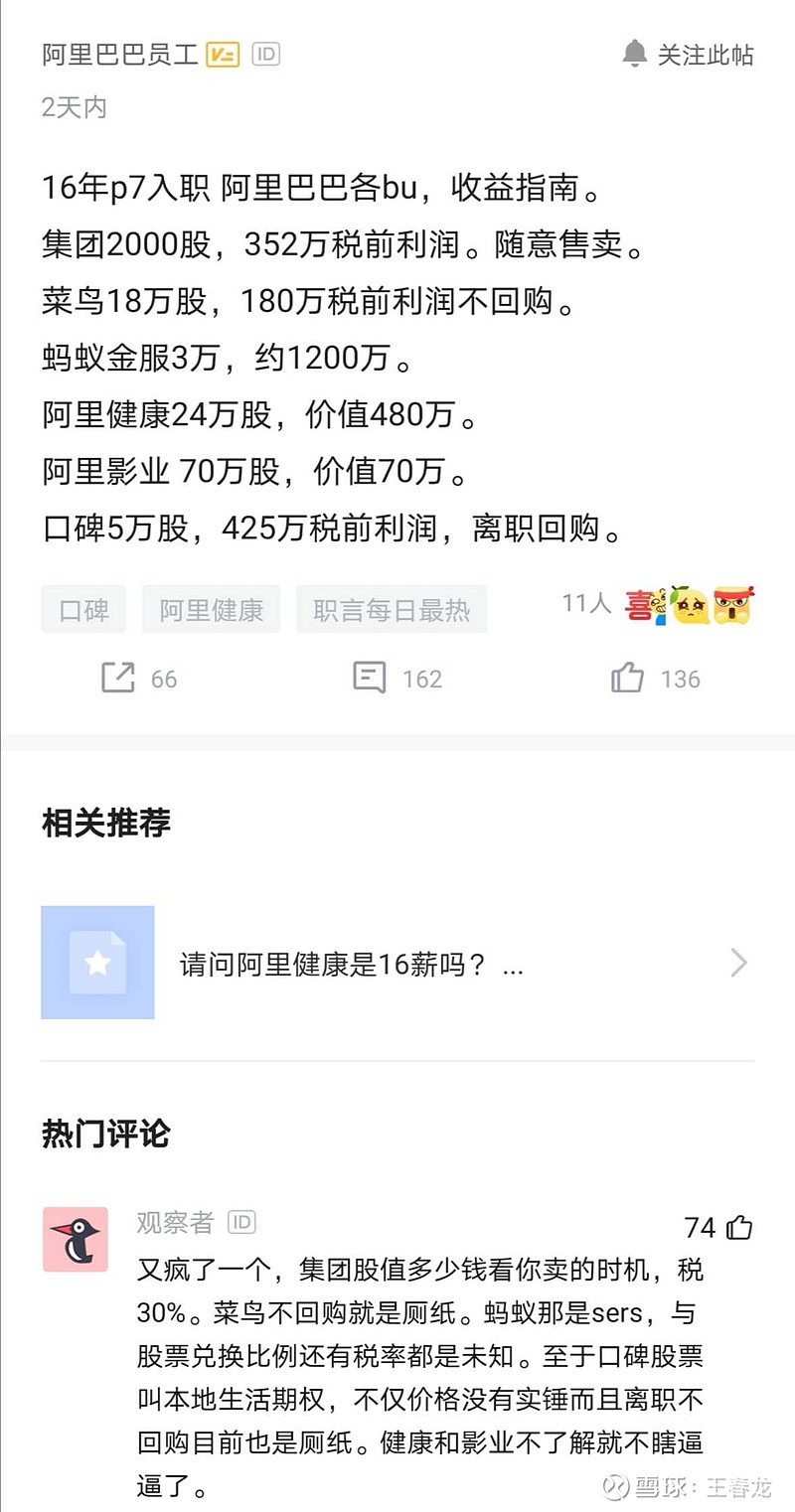This screenshot has width=795, height=1512.
Task: Click the bell icon next to 关注此帖
Action: click(x=637, y=55)
